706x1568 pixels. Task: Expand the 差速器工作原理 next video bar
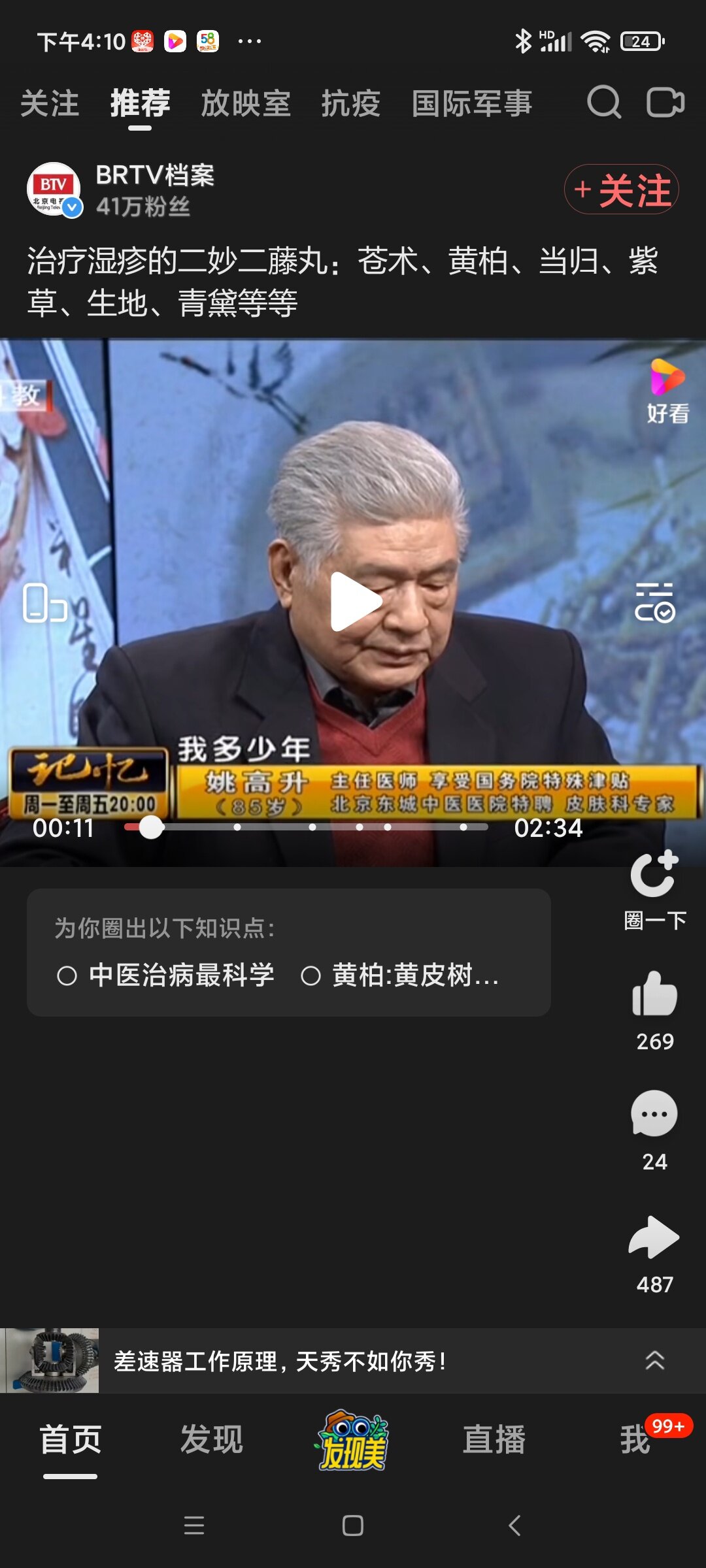(654, 1360)
